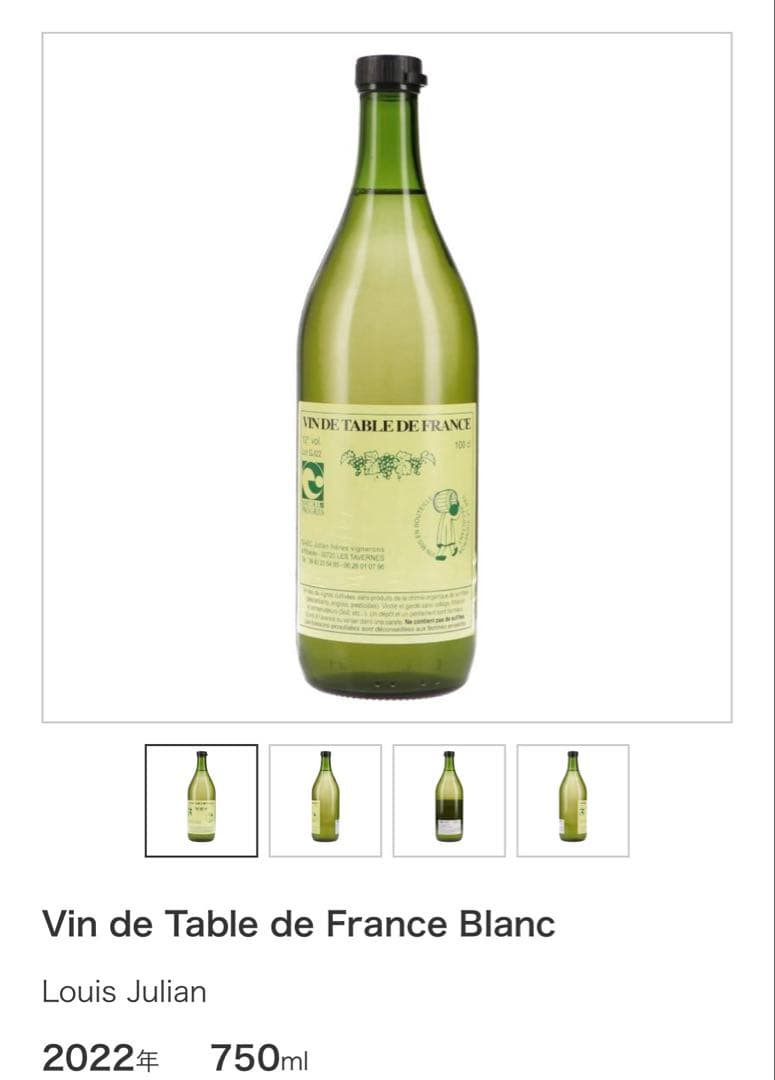Select the currently highlighted front-label thumbnail
This screenshot has width=775, height=1080.
(x=201, y=800)
